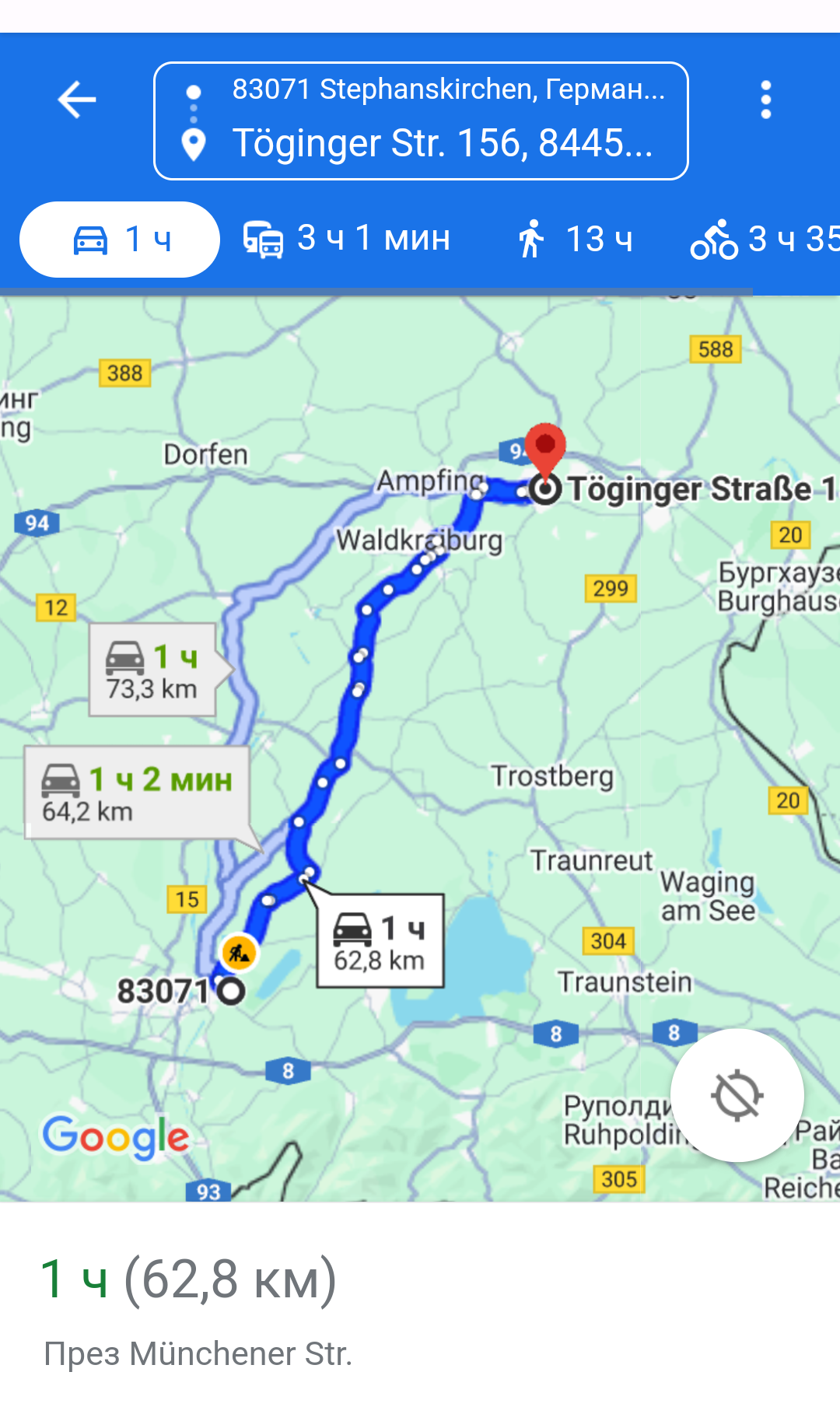Switch to public transit 3 ч 1 мин

pos(347,240)
